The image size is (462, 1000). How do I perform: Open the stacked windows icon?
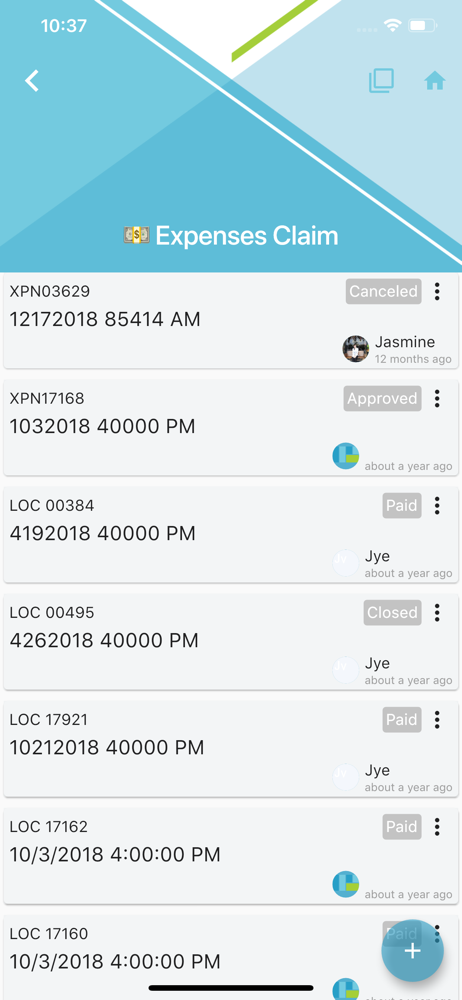coord(381,81)
